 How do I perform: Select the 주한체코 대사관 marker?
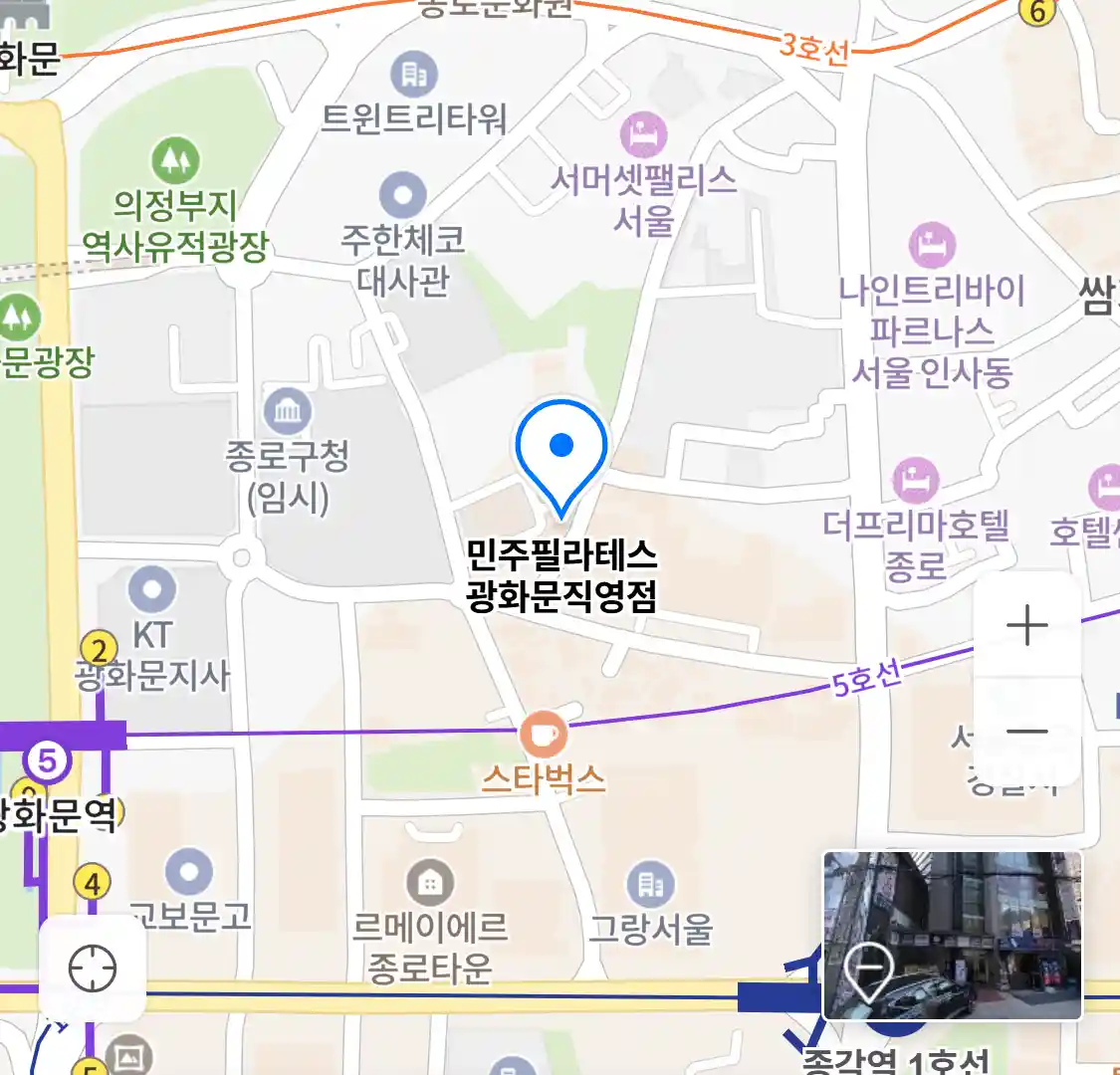coord(403,195)
